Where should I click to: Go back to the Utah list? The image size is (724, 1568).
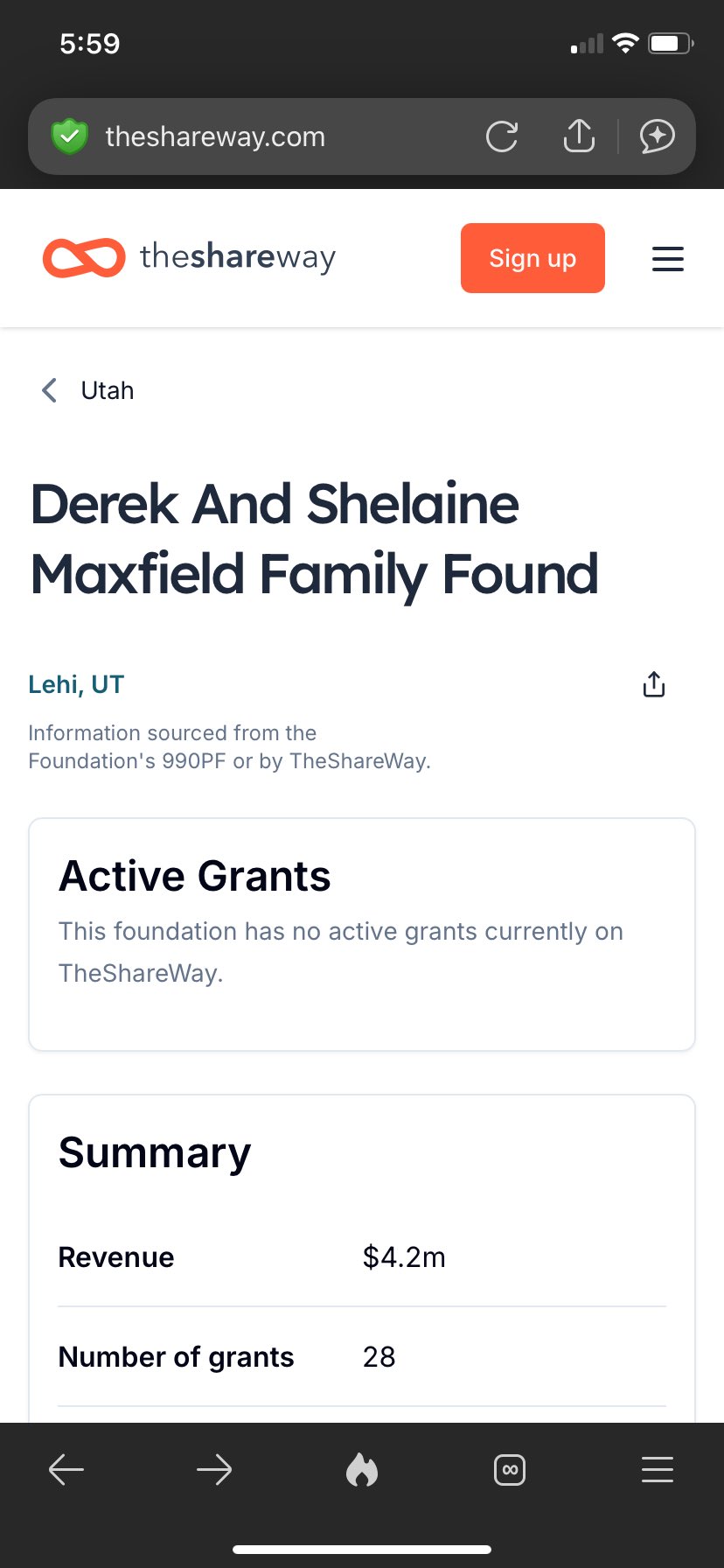tap(87, 390)
